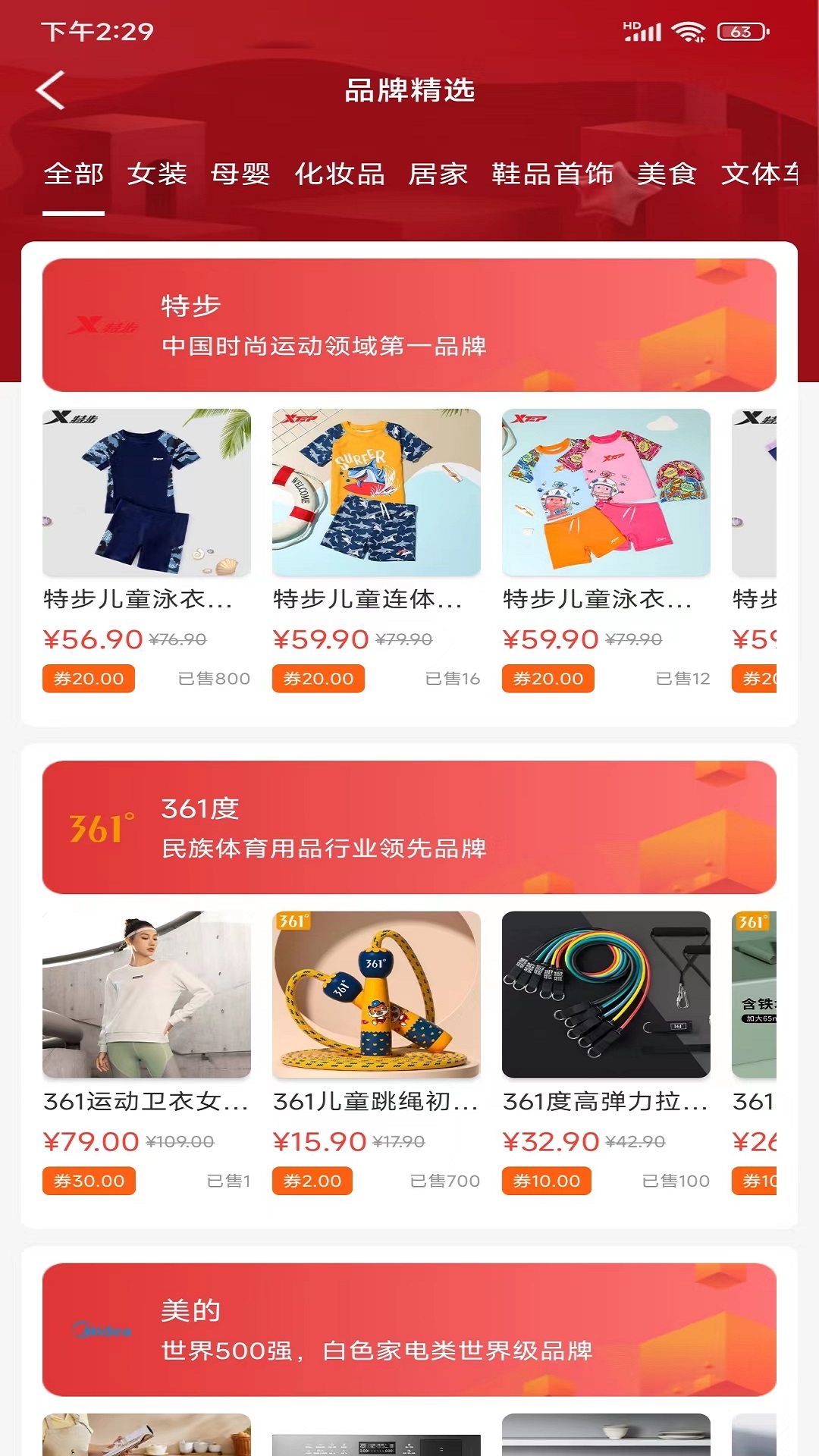Tap the 全部 tab
Screen dimensions: 819x1456
click(x=74, y=174)
